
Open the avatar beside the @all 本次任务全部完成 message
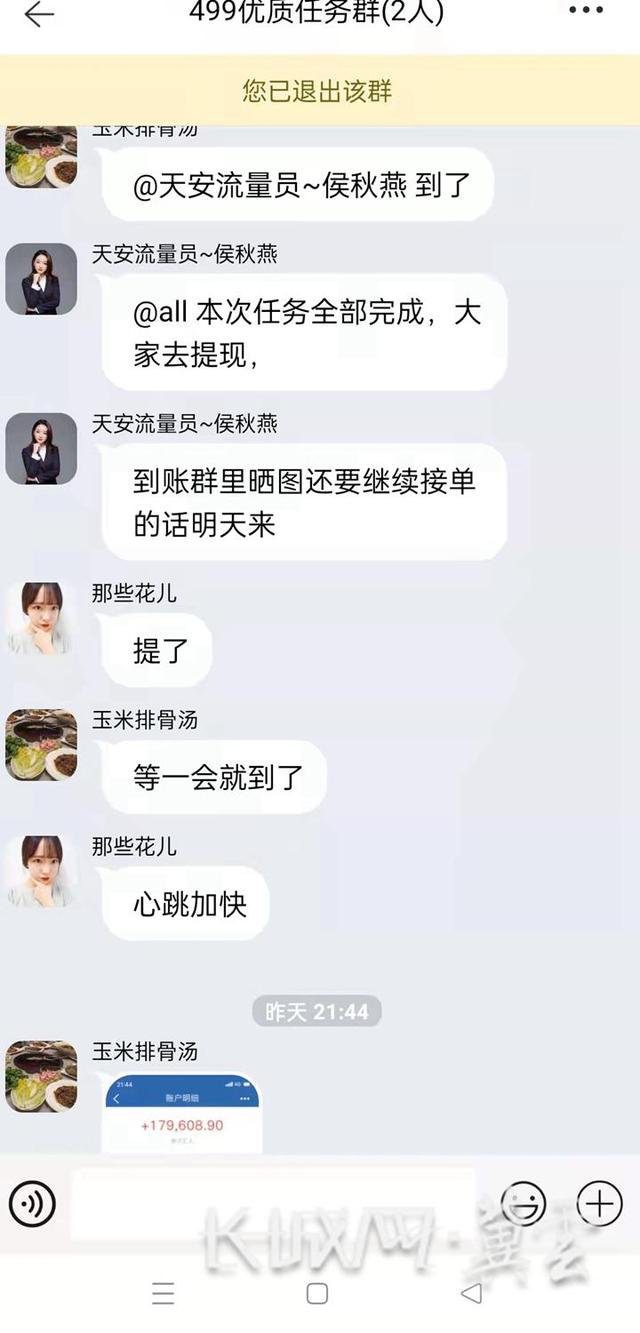pyautogui.click(x=41, y=279)
